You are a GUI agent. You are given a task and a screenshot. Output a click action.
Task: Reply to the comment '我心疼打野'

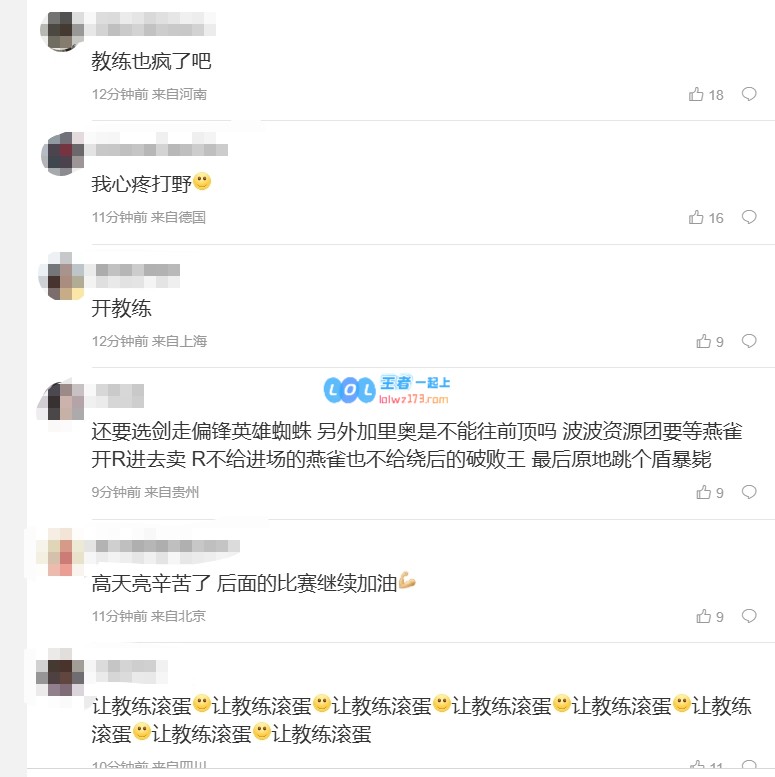pos(748,217)
